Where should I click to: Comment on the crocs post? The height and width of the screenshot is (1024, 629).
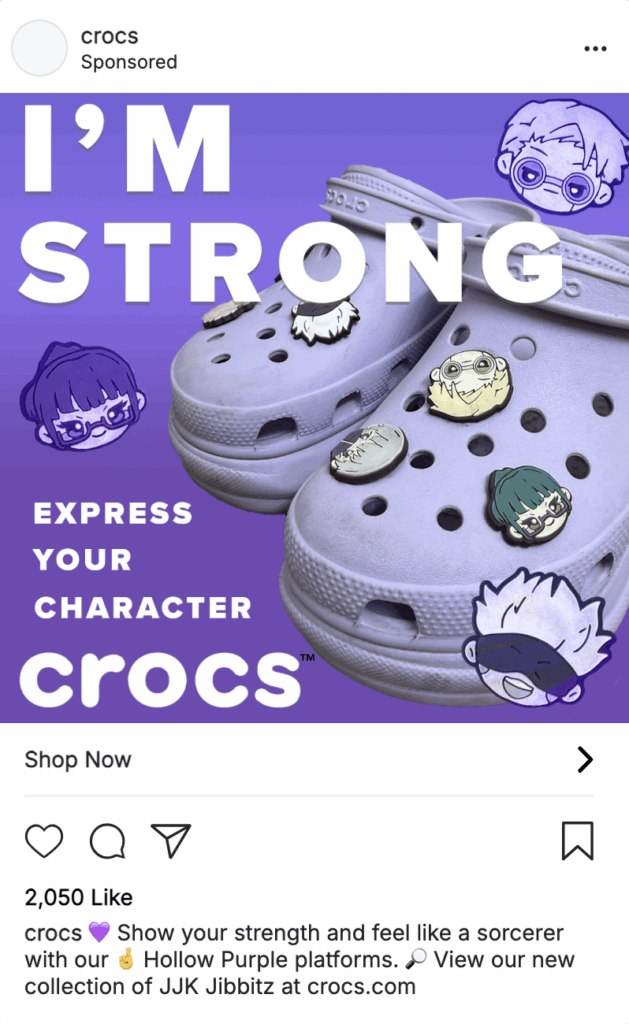(x=107, y=842)
